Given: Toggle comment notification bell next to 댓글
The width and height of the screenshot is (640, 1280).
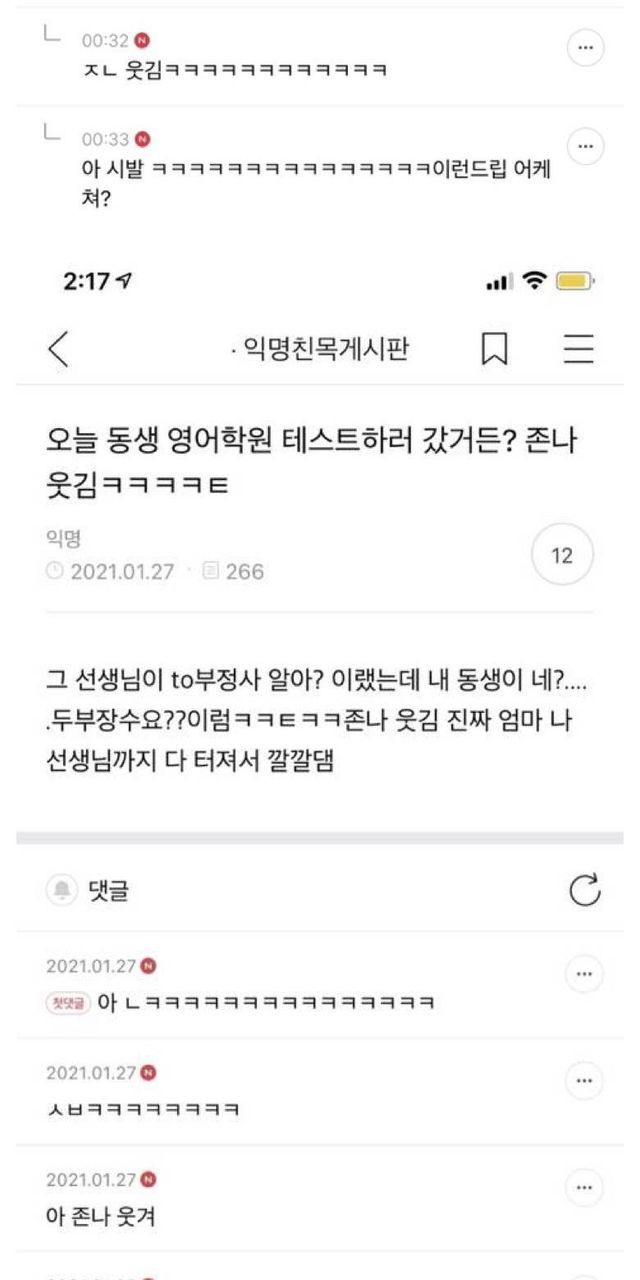Looking at the screenshot, I should [x=63, y=890].
